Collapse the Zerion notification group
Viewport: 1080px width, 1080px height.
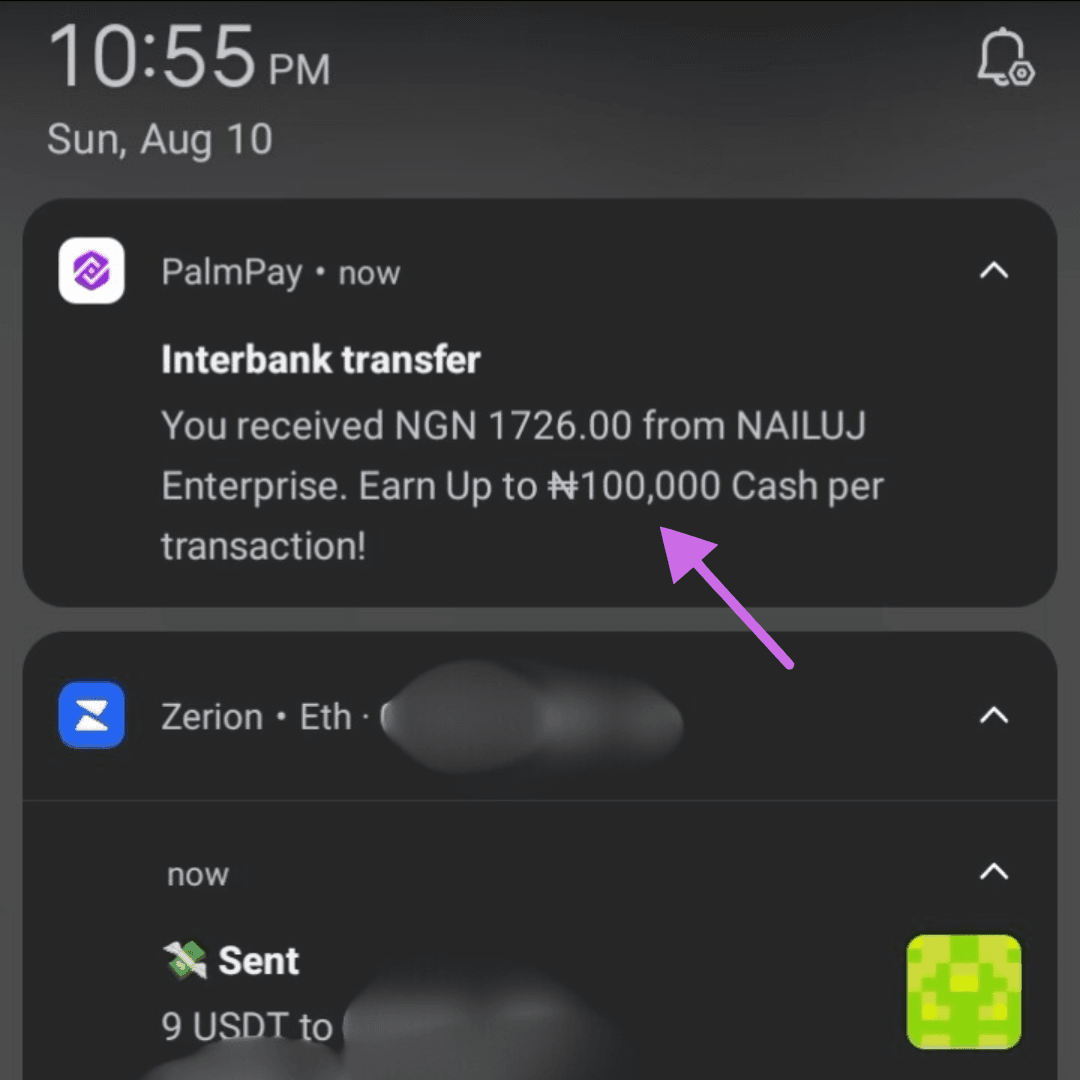[993, 715]
